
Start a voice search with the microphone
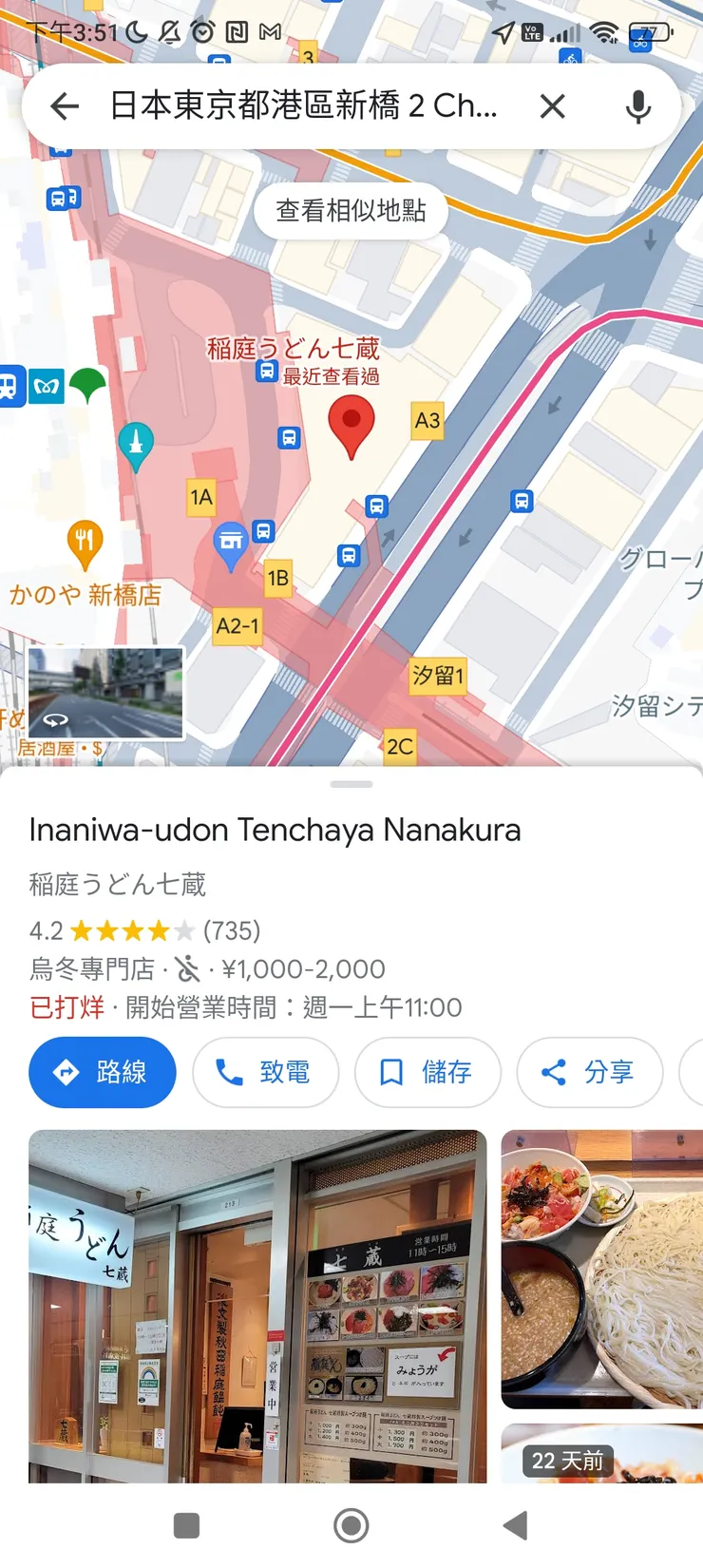pos(638,105)
